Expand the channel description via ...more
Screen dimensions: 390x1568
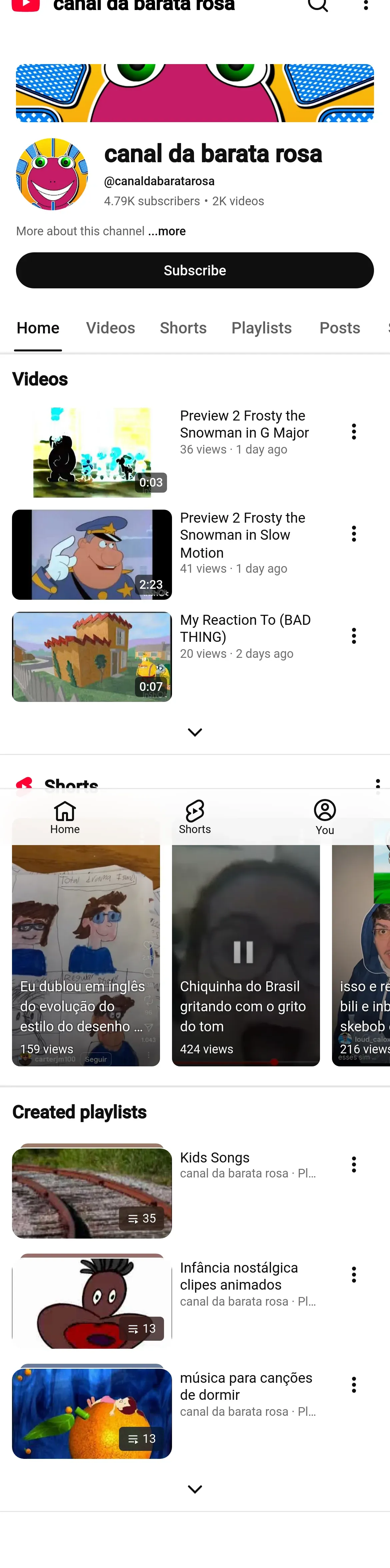pyautogui.click(x=167, y=231)
